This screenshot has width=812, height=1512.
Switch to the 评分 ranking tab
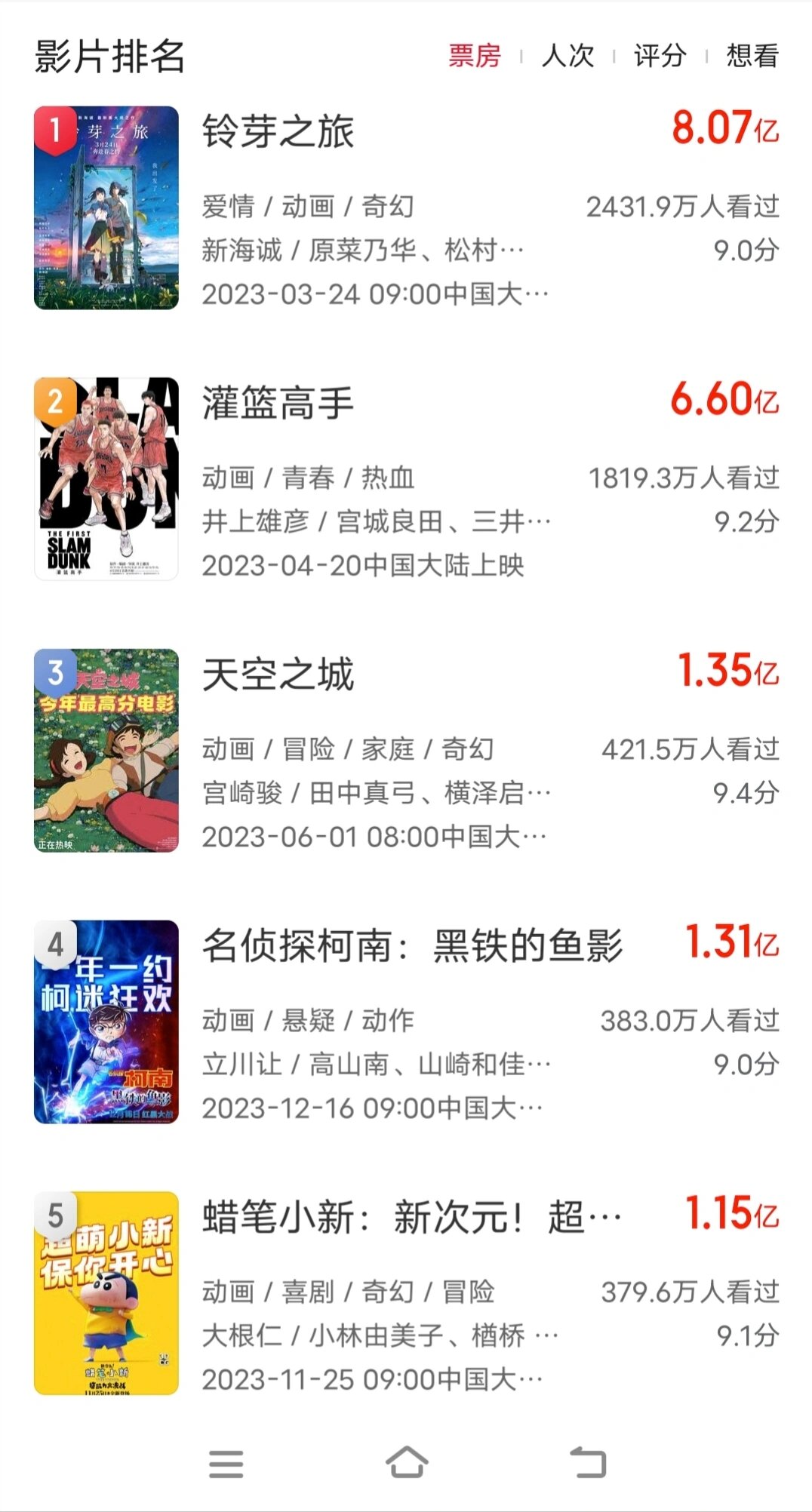(x=659, y=54)
